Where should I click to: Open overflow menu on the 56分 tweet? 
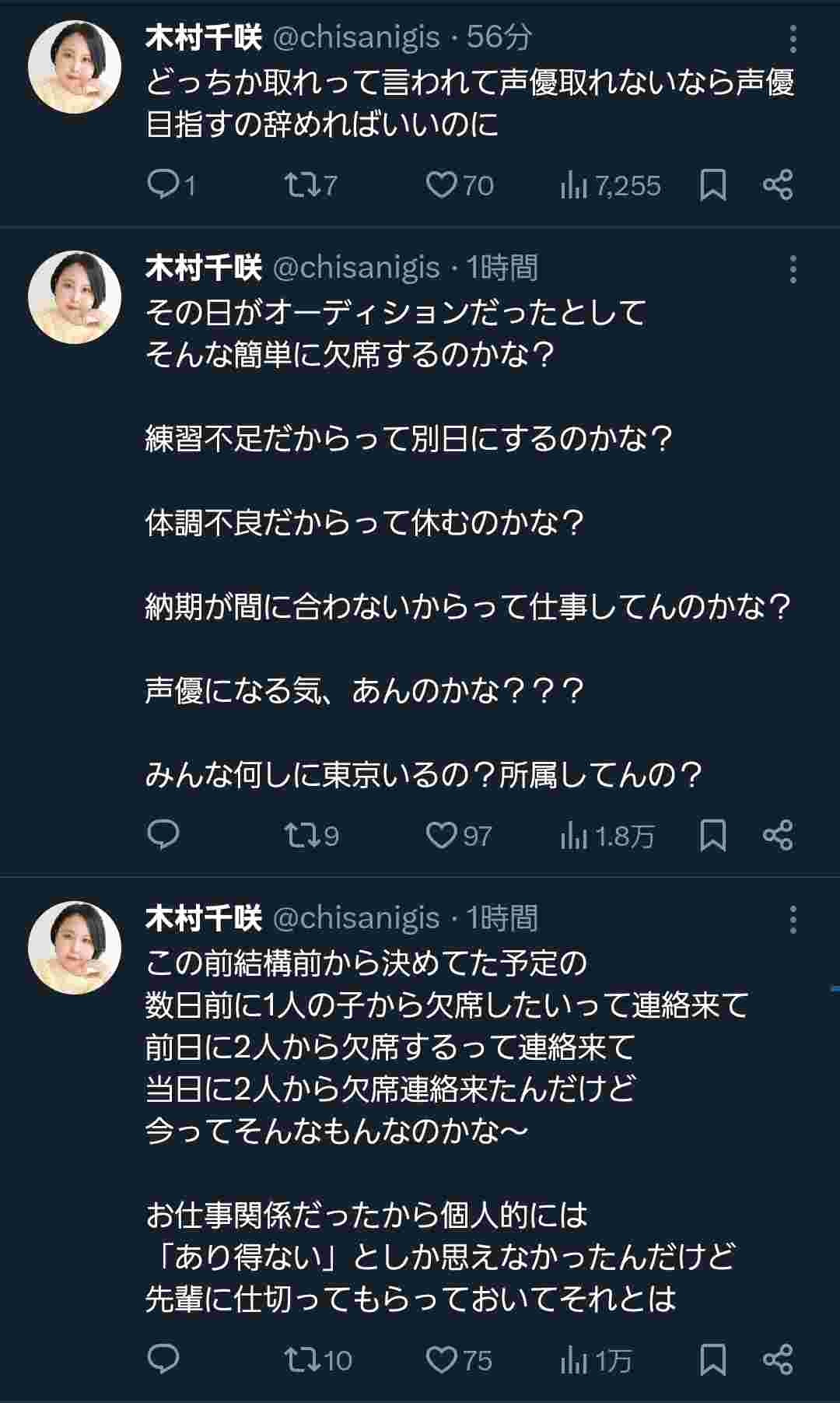(x=793, y=38)
